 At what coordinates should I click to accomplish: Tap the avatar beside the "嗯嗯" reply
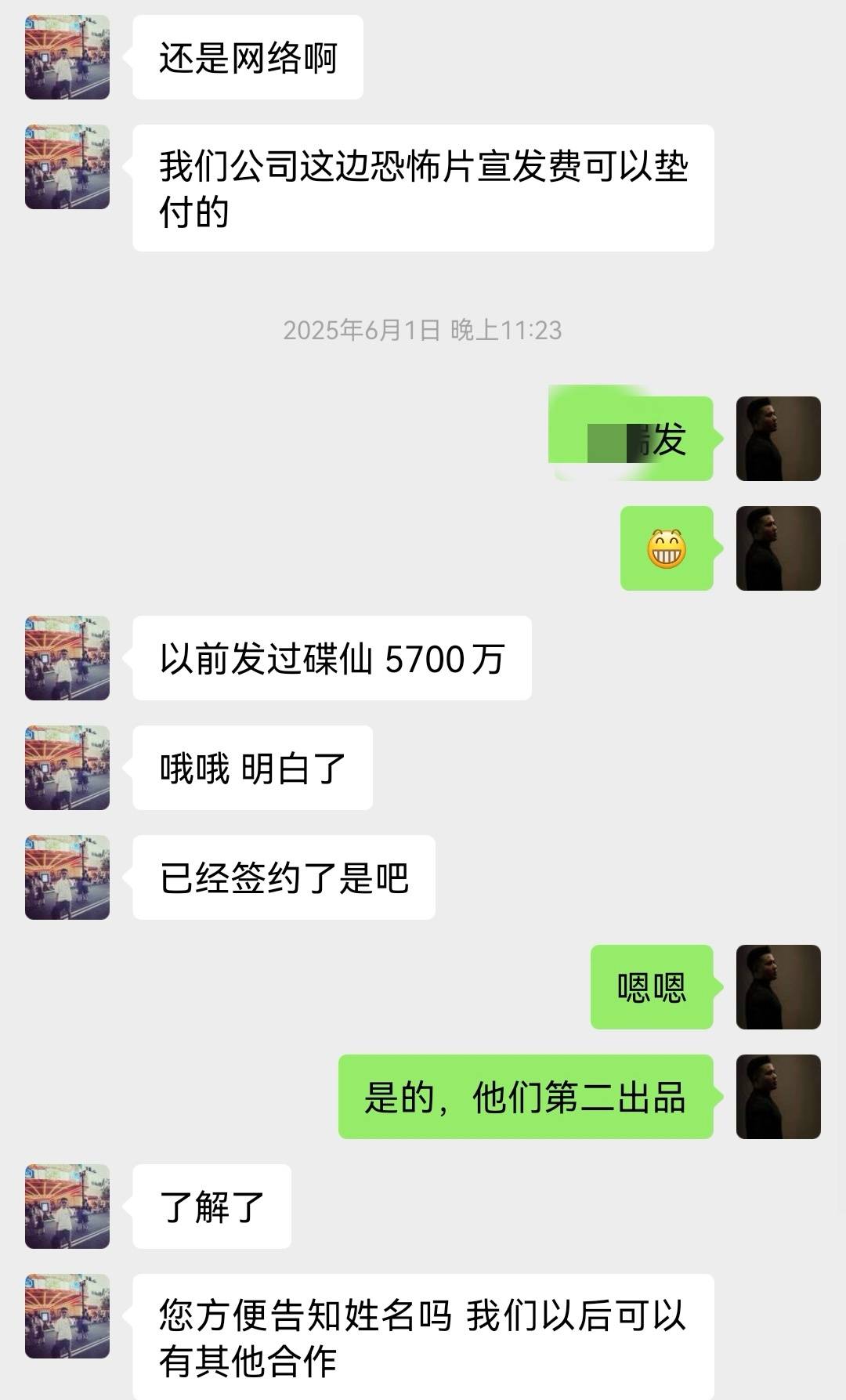778,987
